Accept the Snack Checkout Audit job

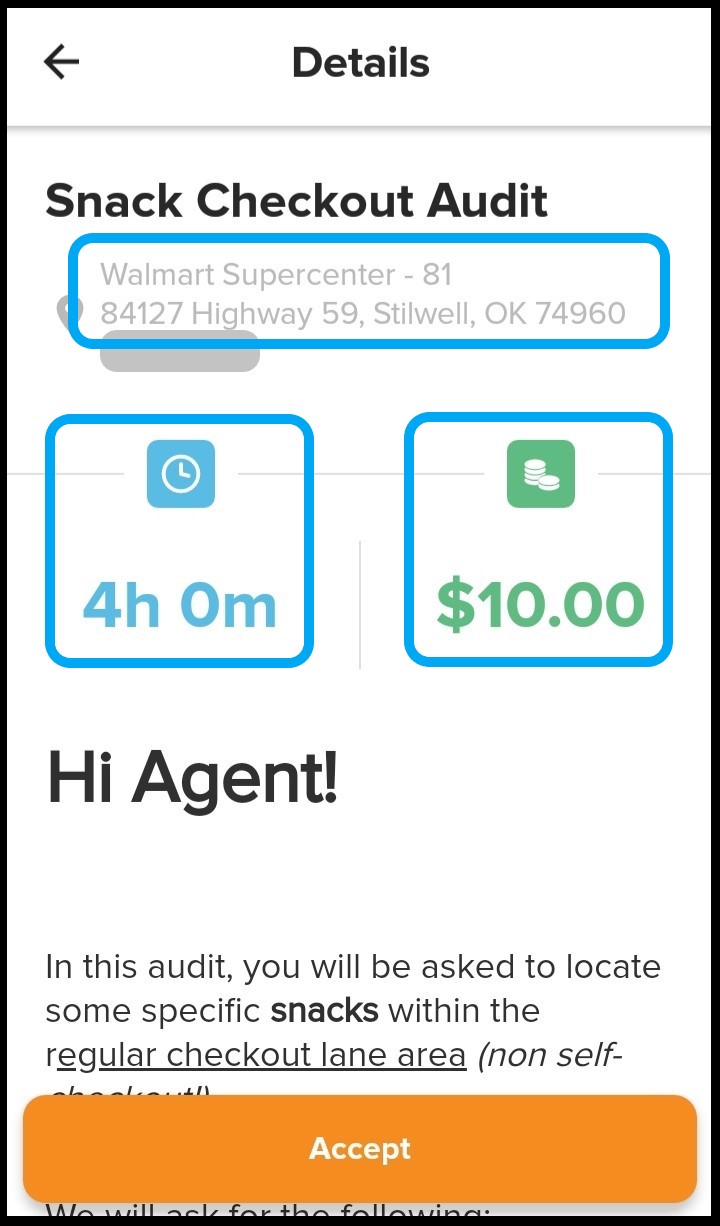click(360, 1148)
